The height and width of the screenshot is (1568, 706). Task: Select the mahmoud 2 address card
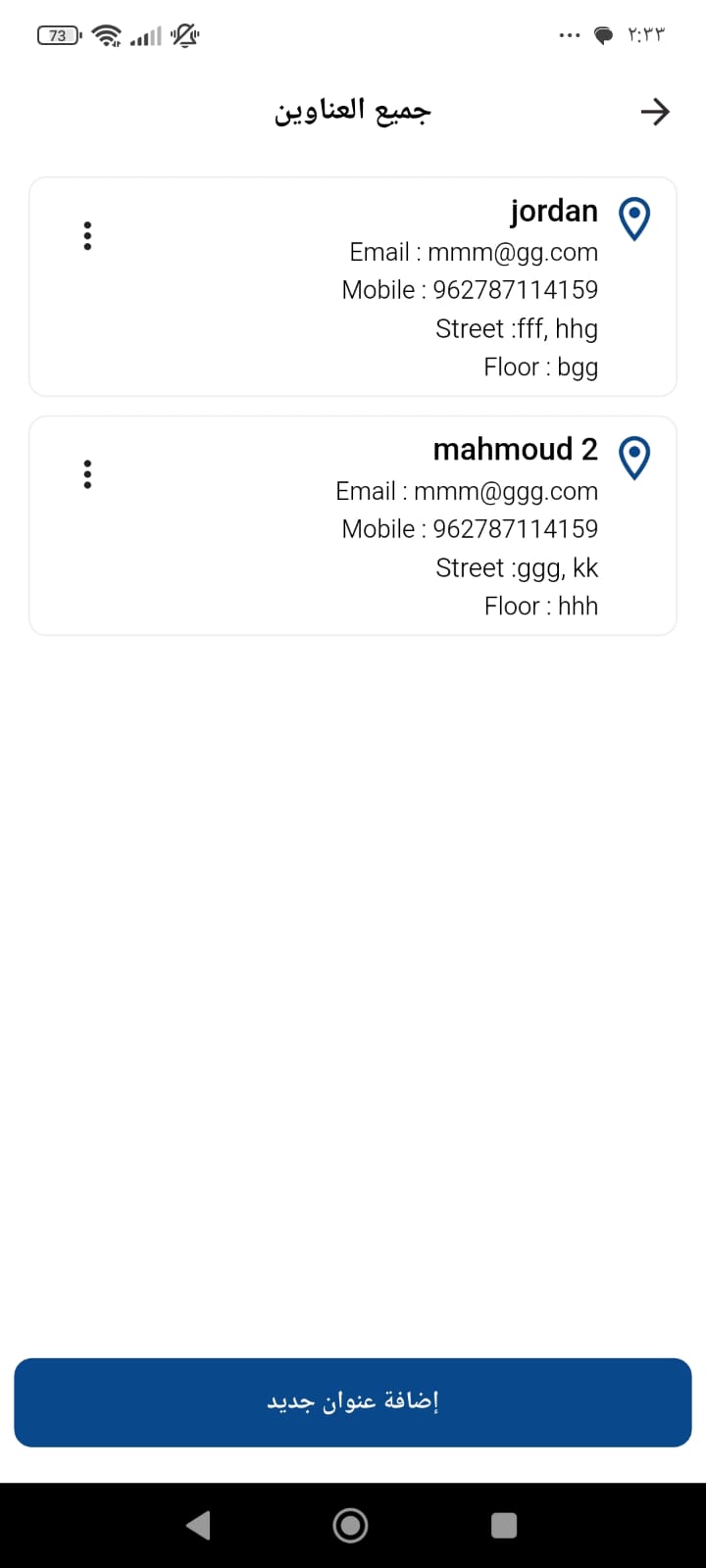[x=353, y=525]
